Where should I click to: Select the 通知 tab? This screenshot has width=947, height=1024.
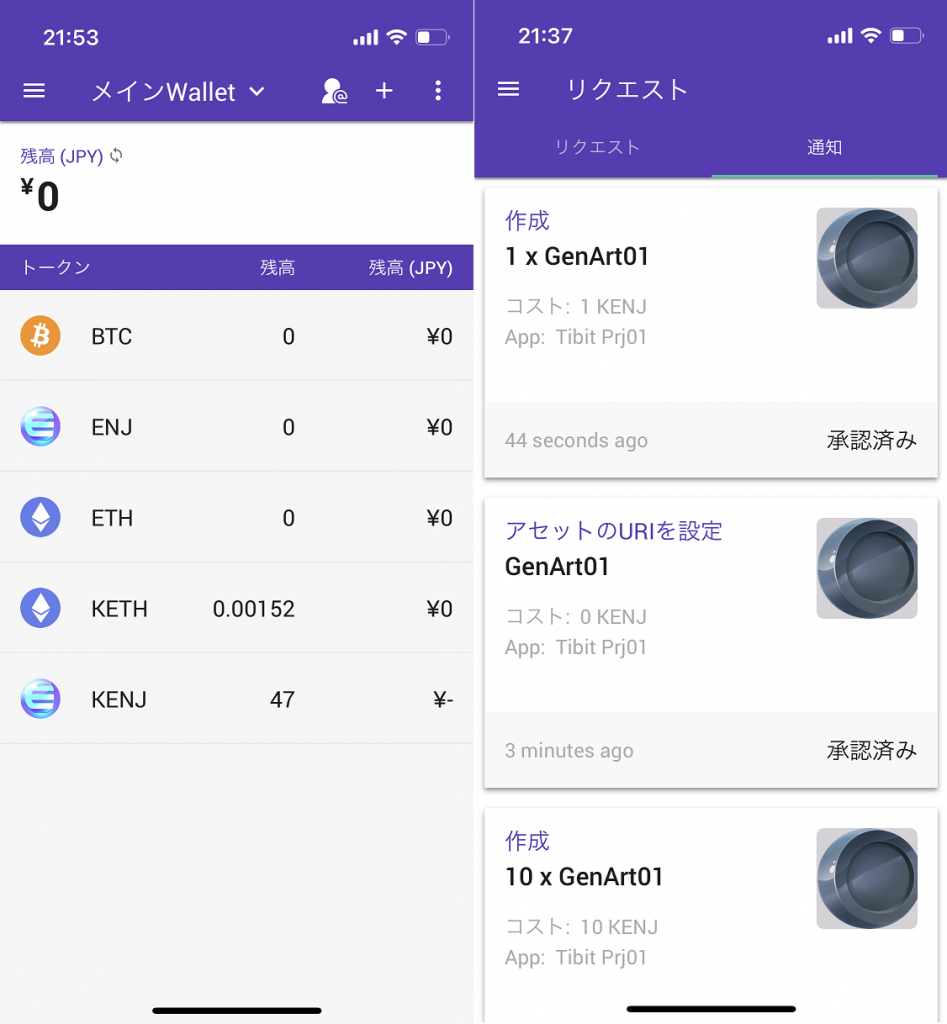tap(825, 148)
